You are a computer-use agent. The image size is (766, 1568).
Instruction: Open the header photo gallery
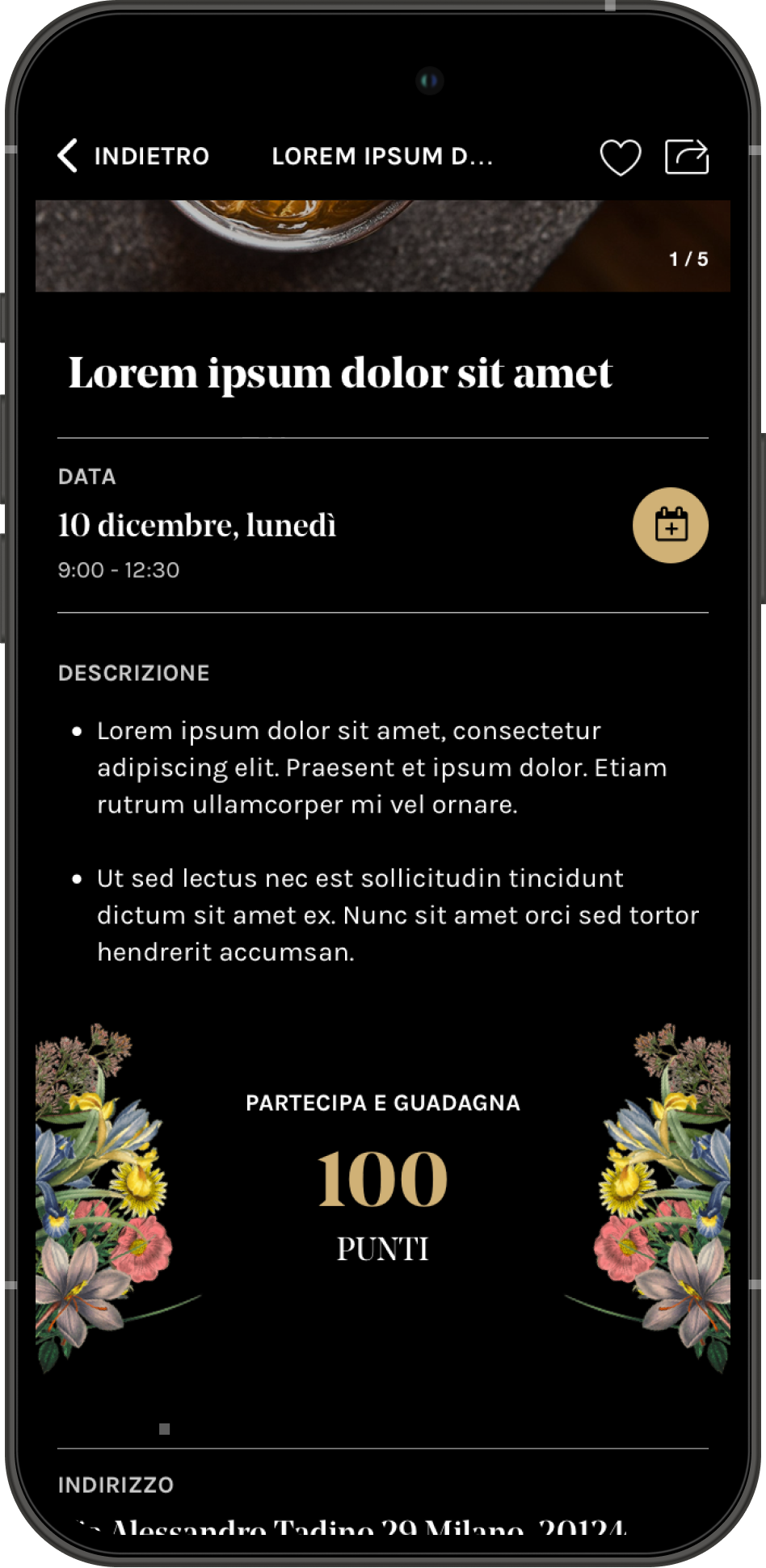point(382,246)
